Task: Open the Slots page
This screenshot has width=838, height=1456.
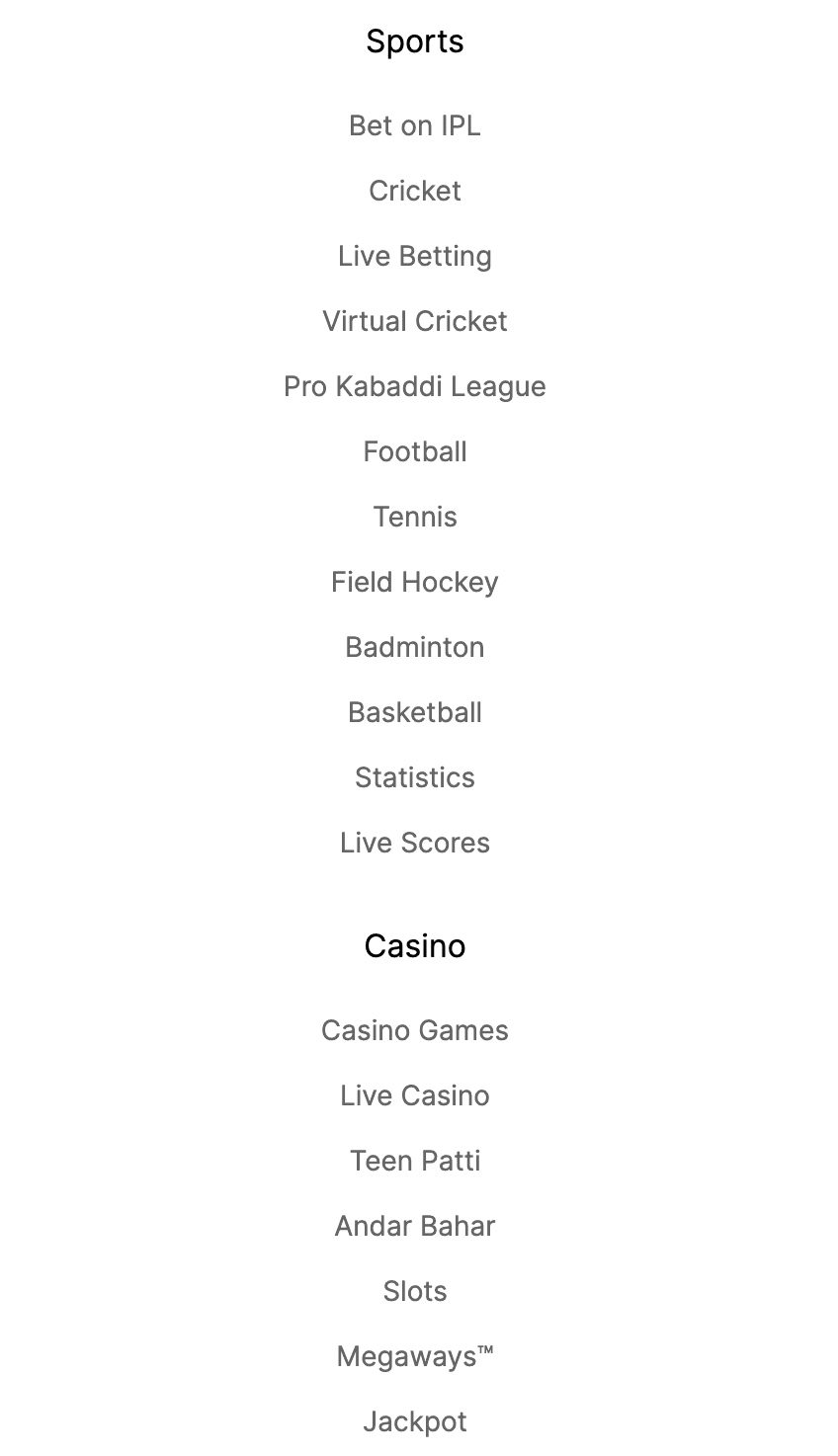Action: click(414, 1291)
